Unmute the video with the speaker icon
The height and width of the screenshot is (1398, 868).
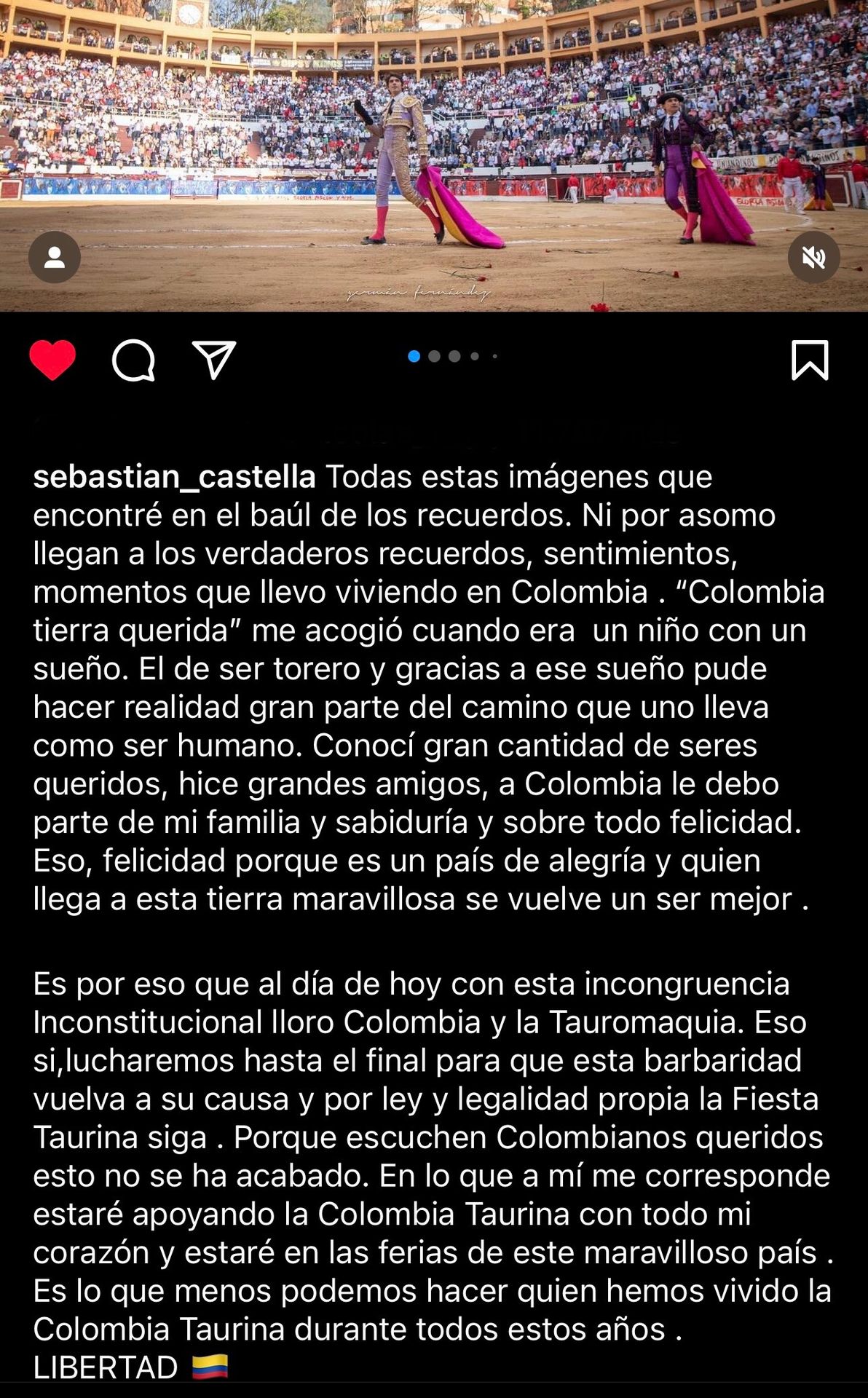[x=813, y=257]
